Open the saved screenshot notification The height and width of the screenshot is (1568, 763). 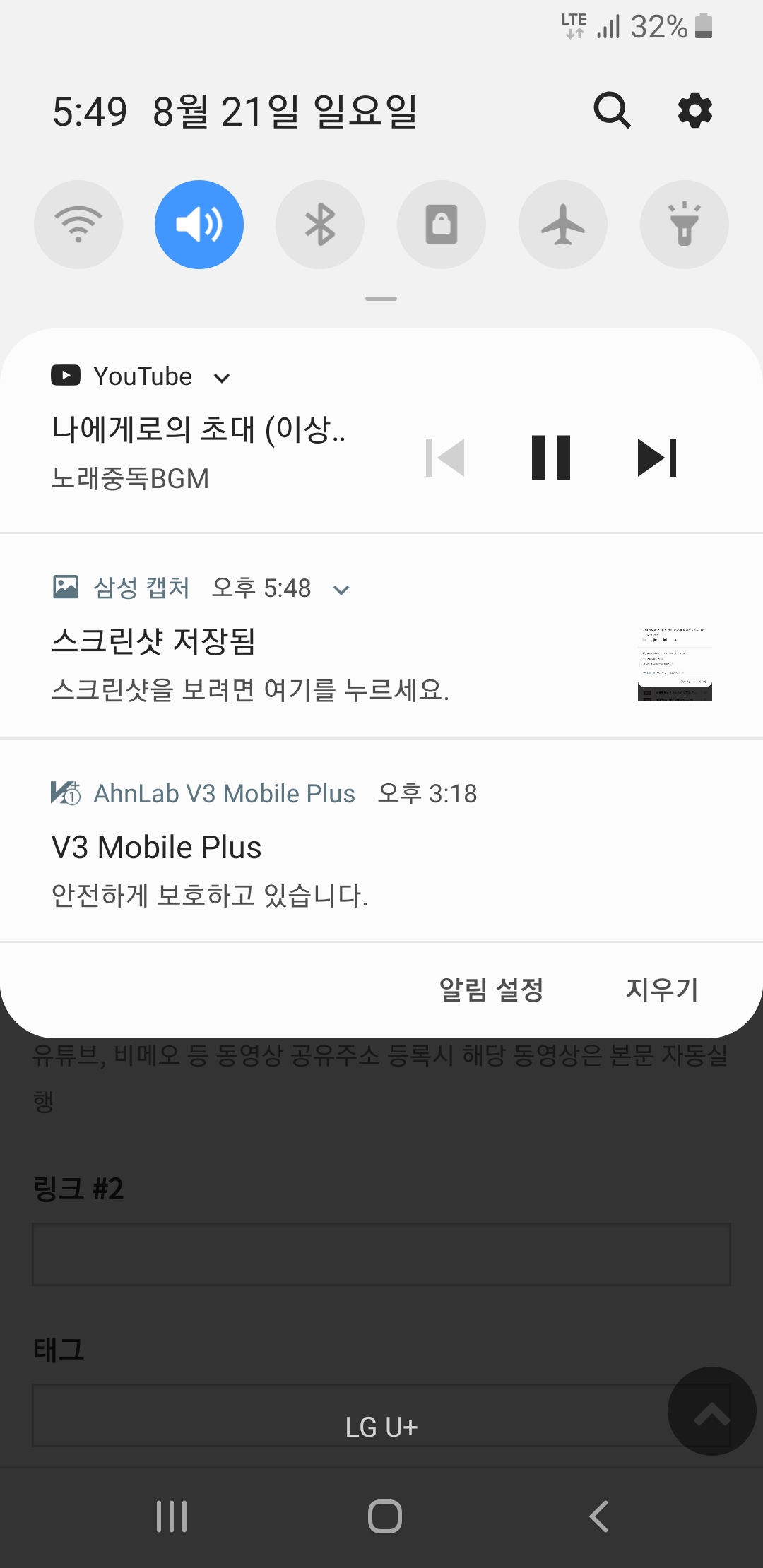click(381, 636)
